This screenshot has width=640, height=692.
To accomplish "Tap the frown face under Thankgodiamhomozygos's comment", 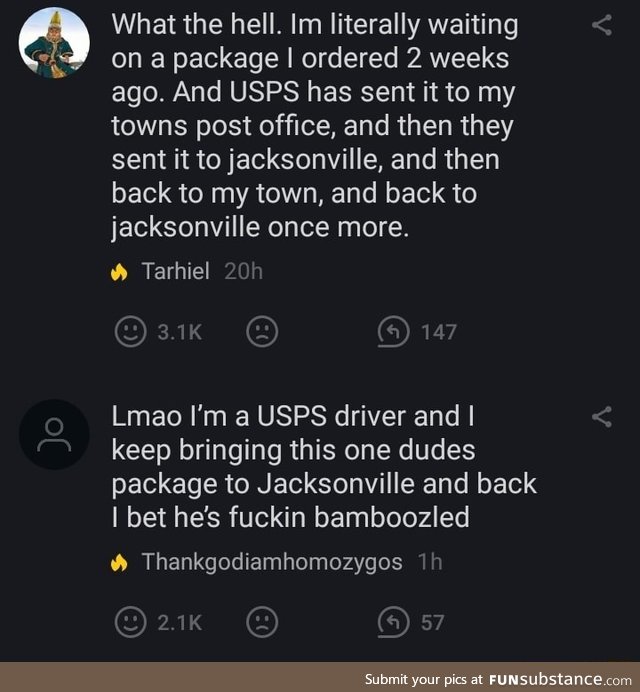I will click(261, 622).
